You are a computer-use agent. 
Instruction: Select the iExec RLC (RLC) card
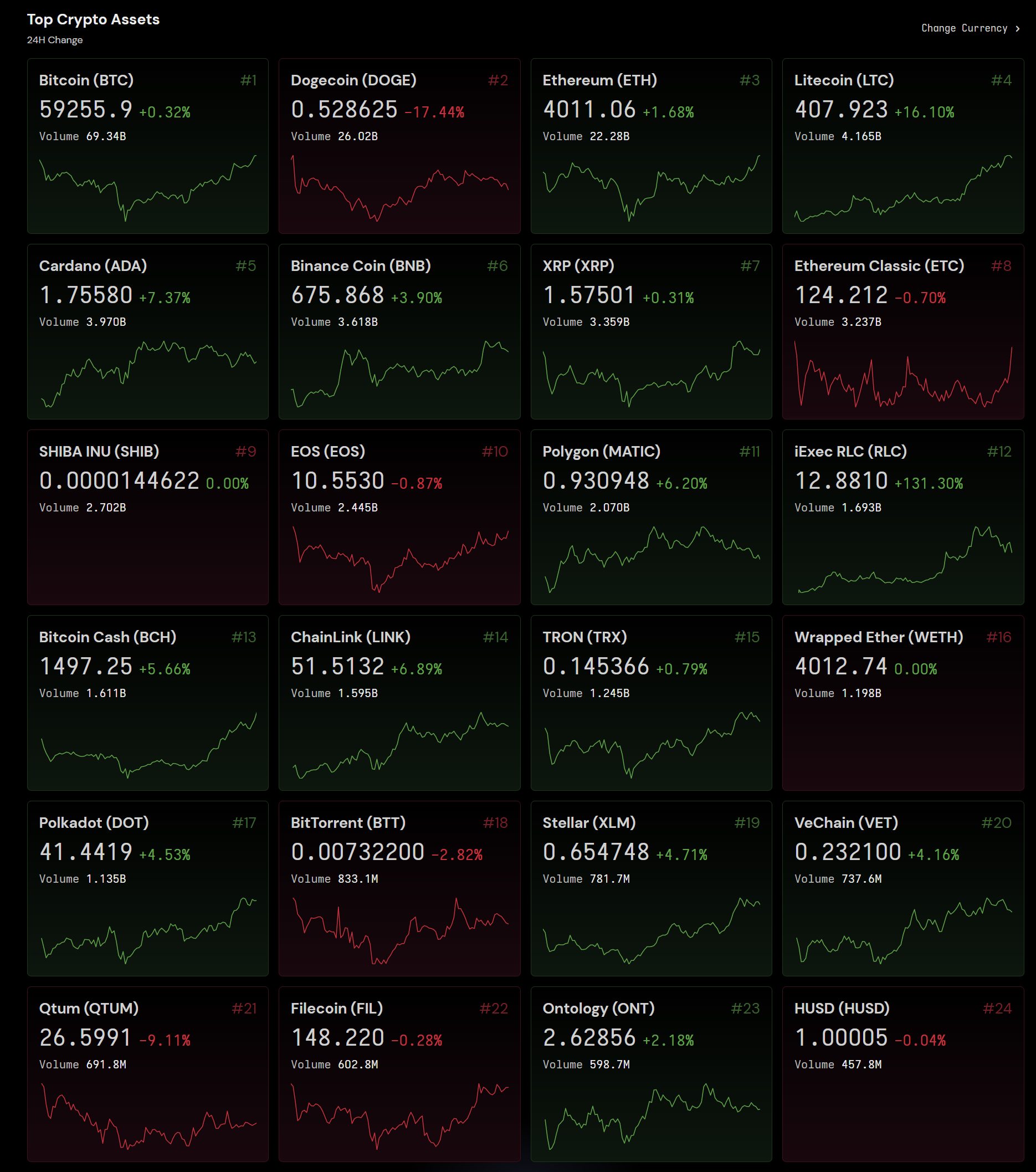(x=902, y=517)
